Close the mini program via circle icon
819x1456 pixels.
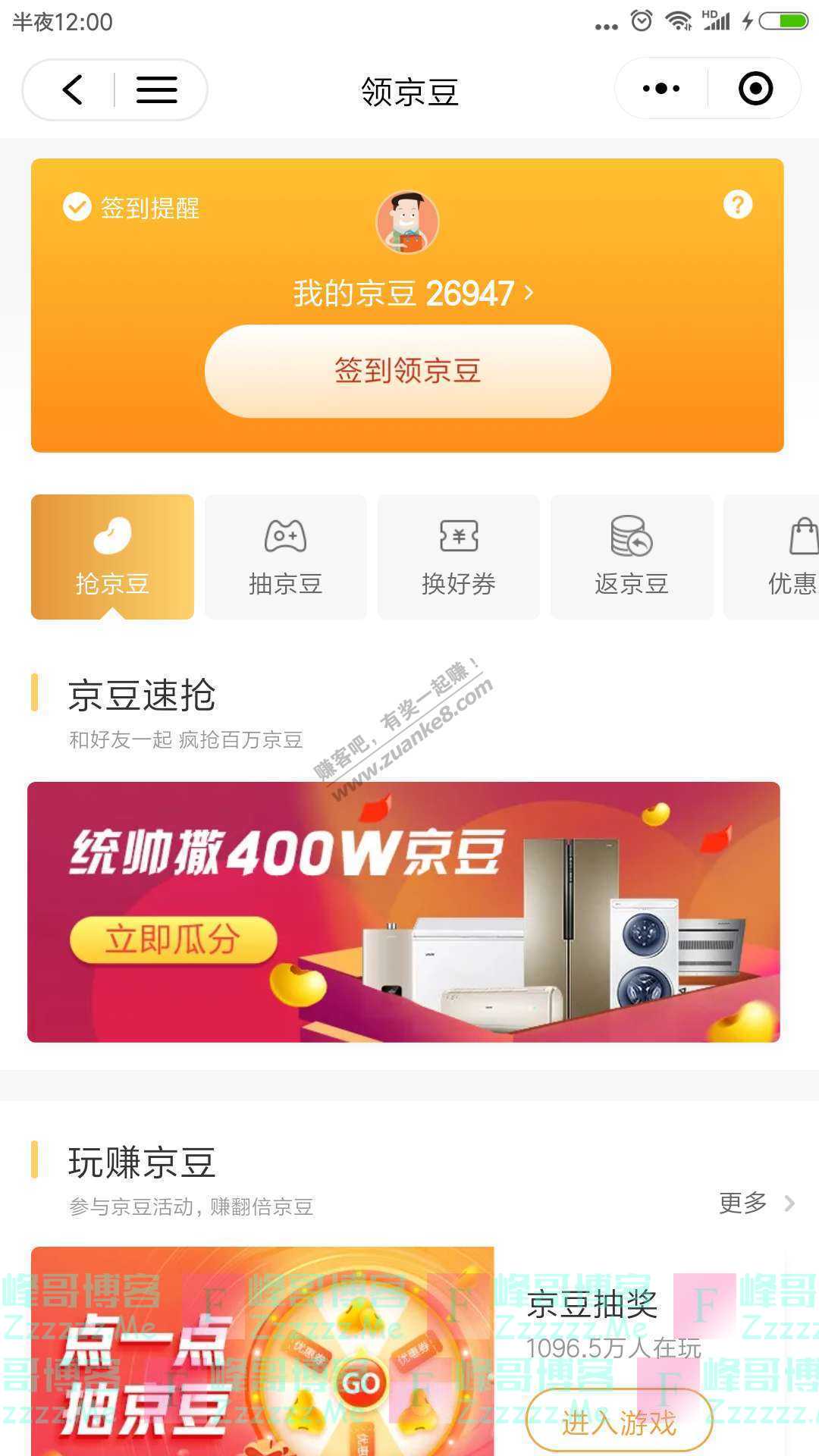click(x=755, y=89)
